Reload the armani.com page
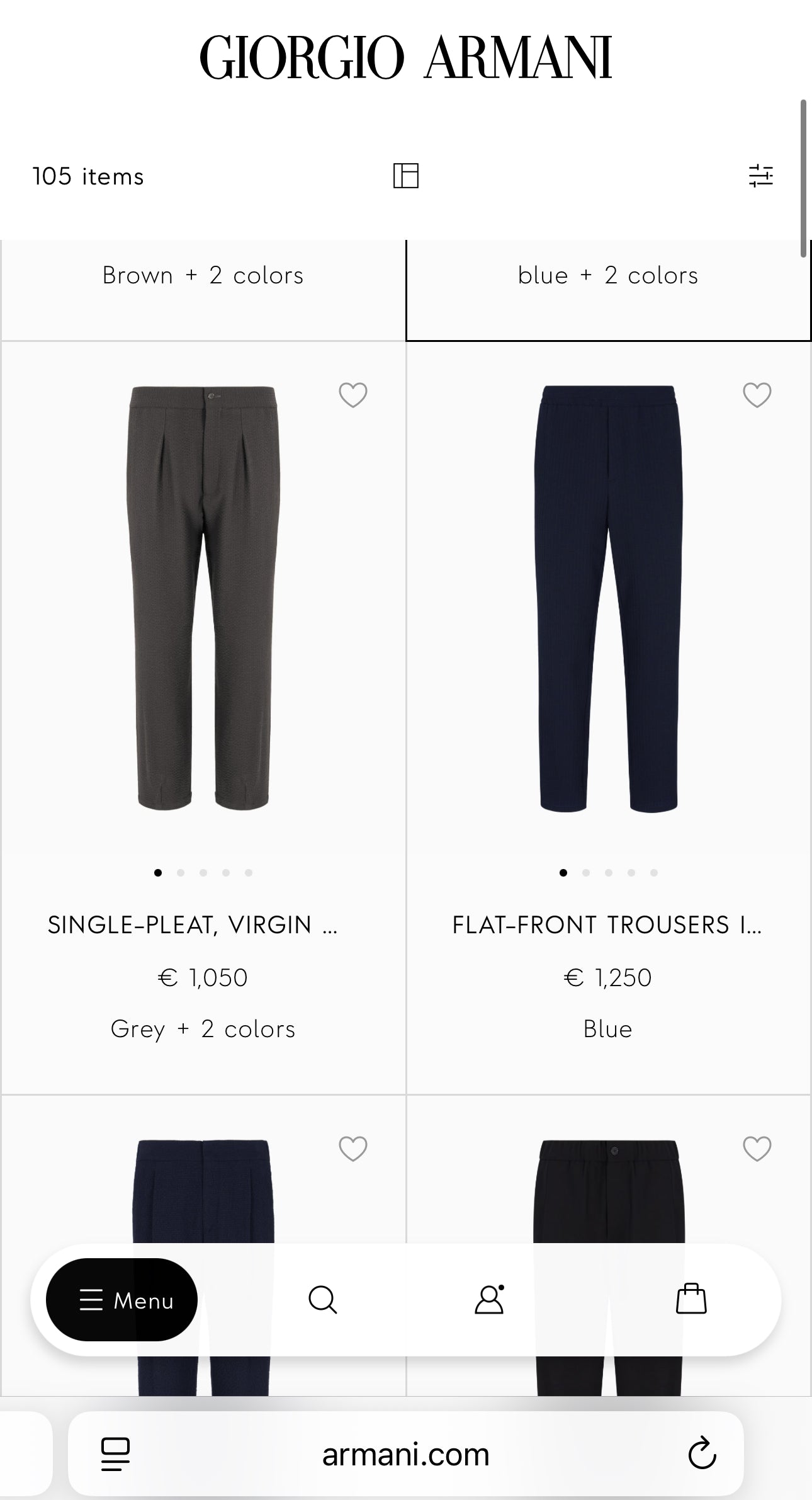Screen dimensions: 812x1500 coord(702,1454)
